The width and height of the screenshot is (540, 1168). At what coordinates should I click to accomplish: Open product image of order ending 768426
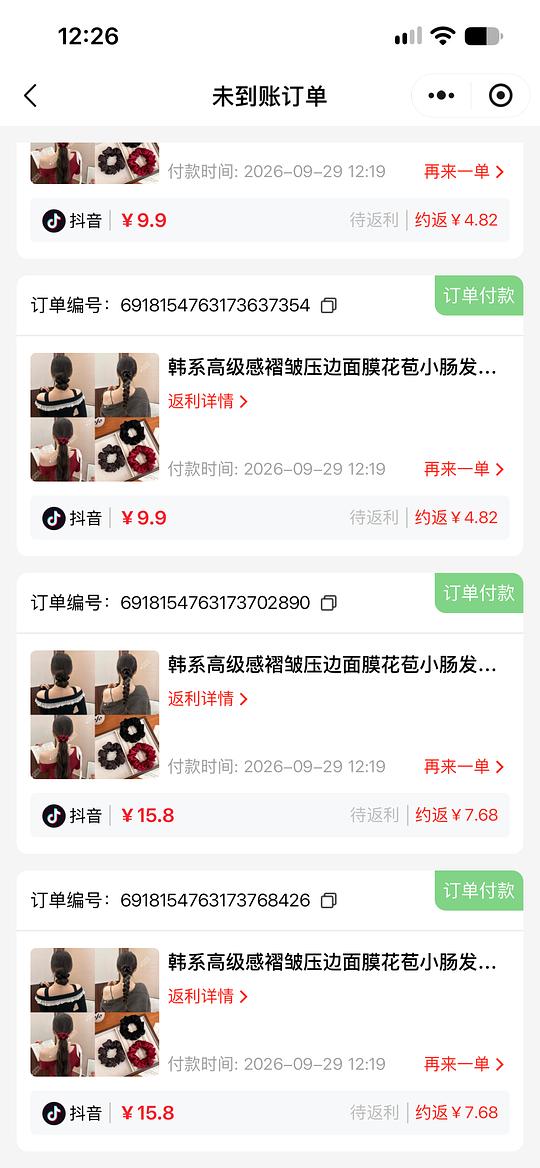click(x=95, y=1012)
